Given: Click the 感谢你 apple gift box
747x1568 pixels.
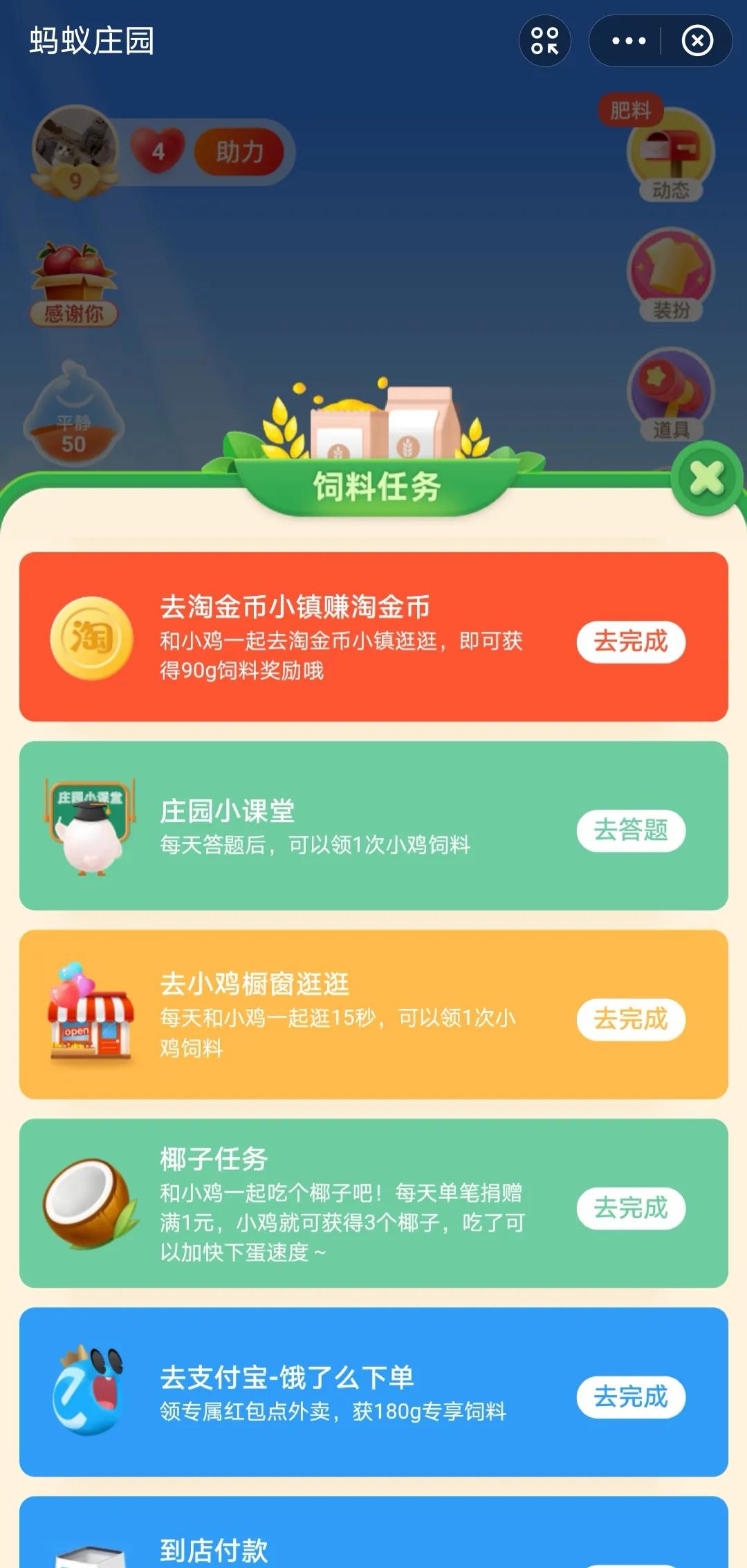Looking at the screenshot, I should (73, 277).
